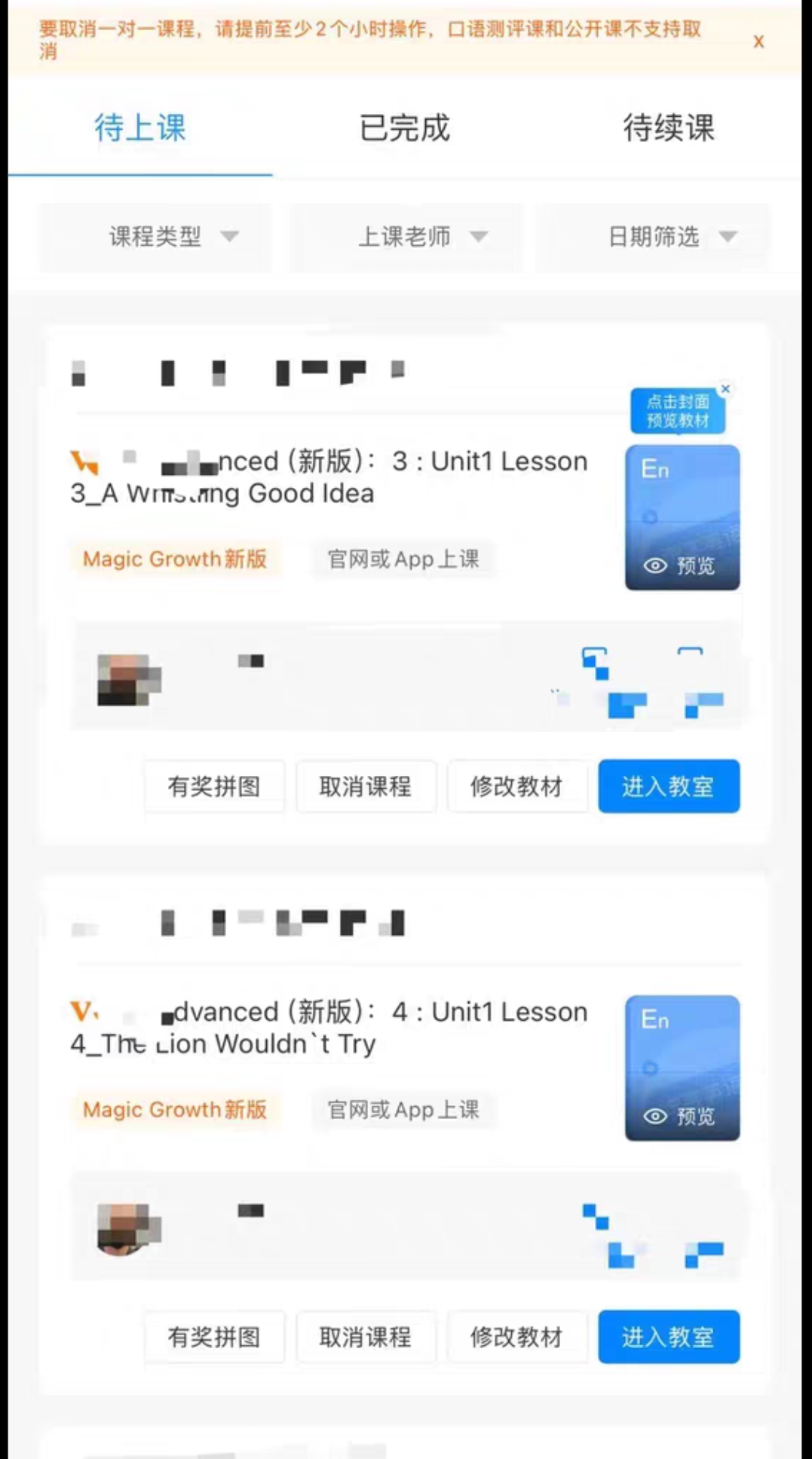Close the preview tooltip with its small x
The image size is (812, 1459).
coord(726,389)
